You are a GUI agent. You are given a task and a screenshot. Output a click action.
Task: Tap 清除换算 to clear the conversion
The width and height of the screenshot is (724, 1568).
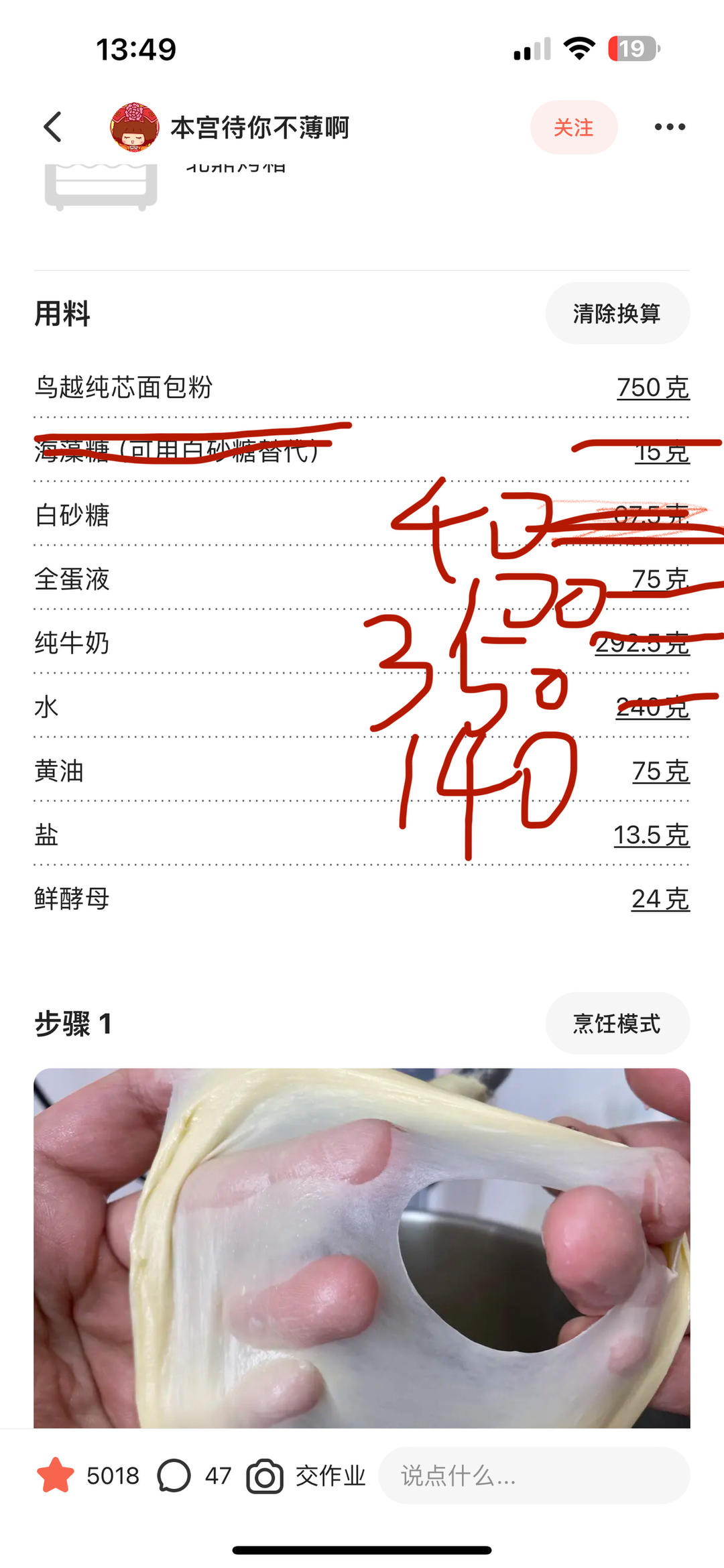click(617, 313)
